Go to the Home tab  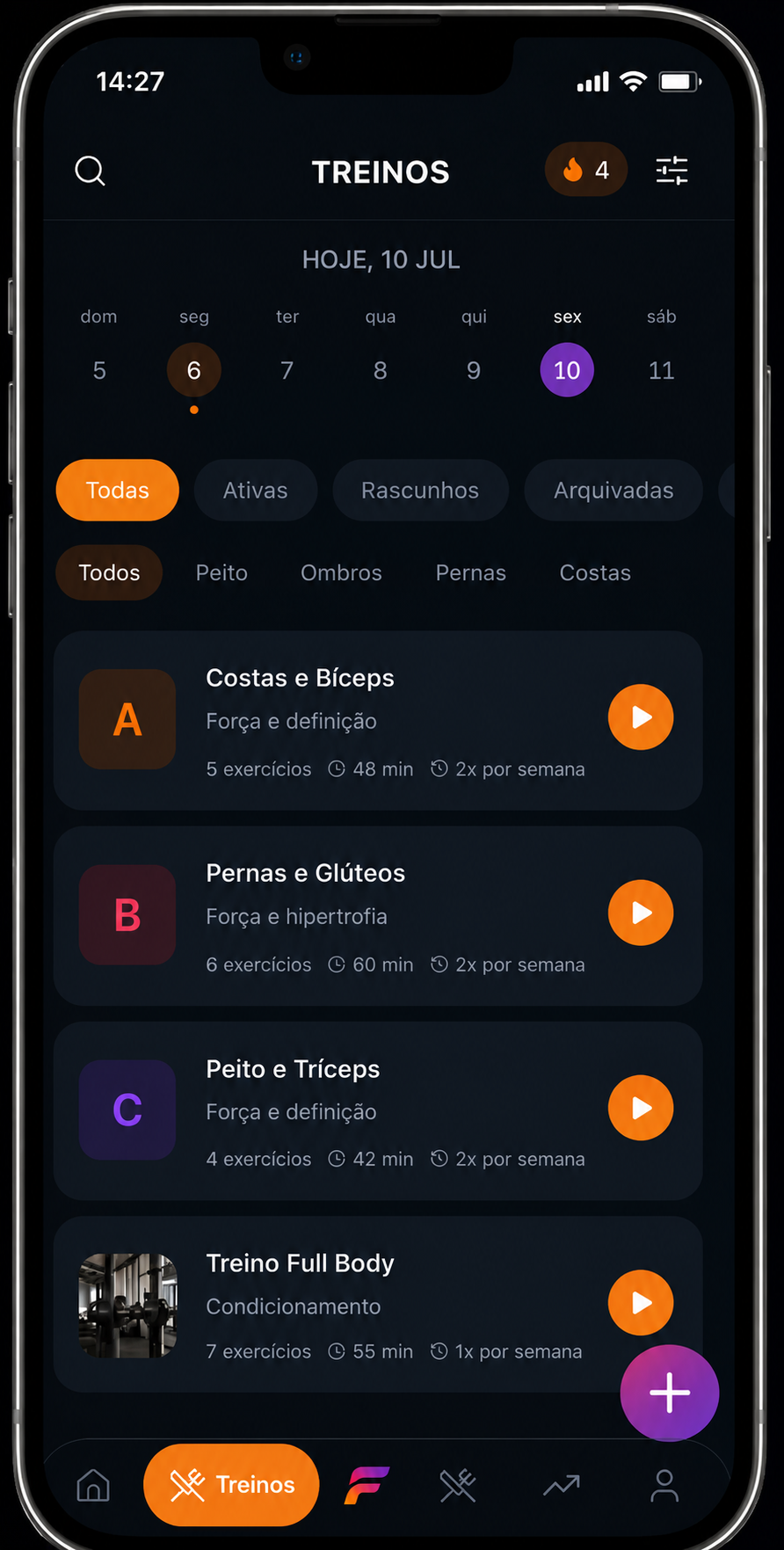93,1486
